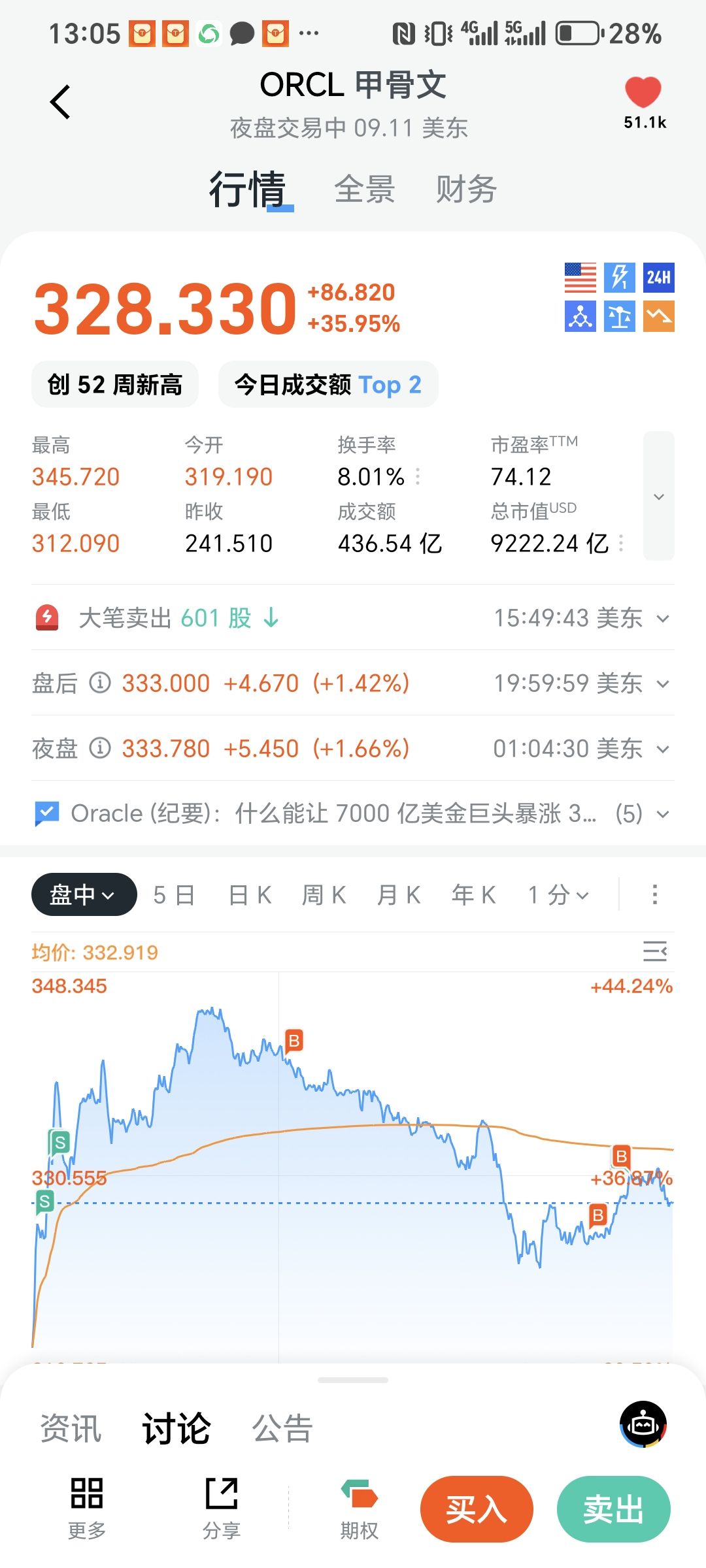706x1568 pixels.
Task: Open the 今日成交额 Top 2 chip
Action: [x=328, y=385]
